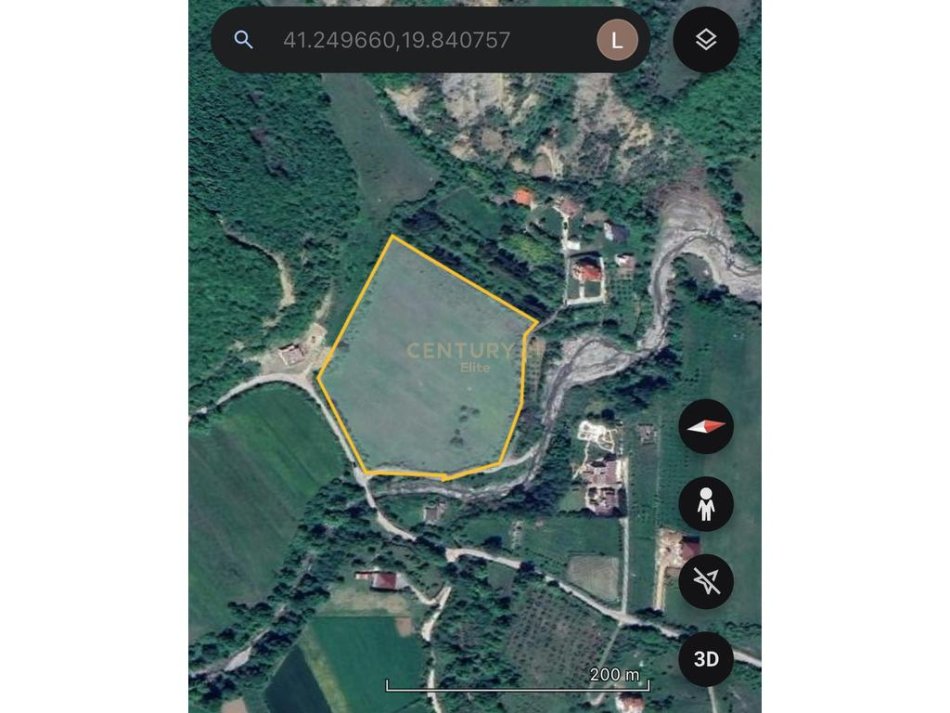Viewport: 950px width, 713px height.
Task: Enable Street View with the pegman icon
Action: tap(706, 505)
